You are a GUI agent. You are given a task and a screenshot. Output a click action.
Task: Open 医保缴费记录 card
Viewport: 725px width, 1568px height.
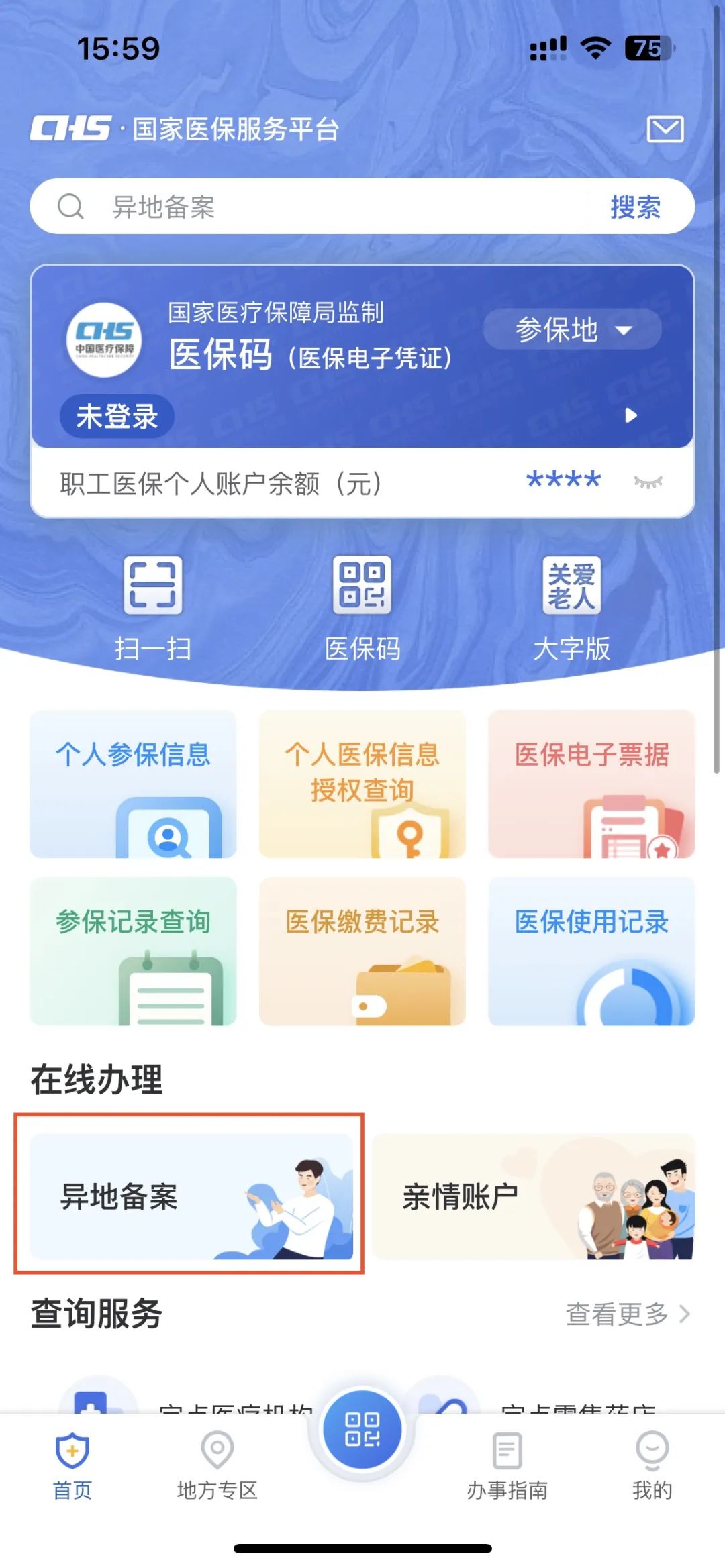tap(362, 951)
